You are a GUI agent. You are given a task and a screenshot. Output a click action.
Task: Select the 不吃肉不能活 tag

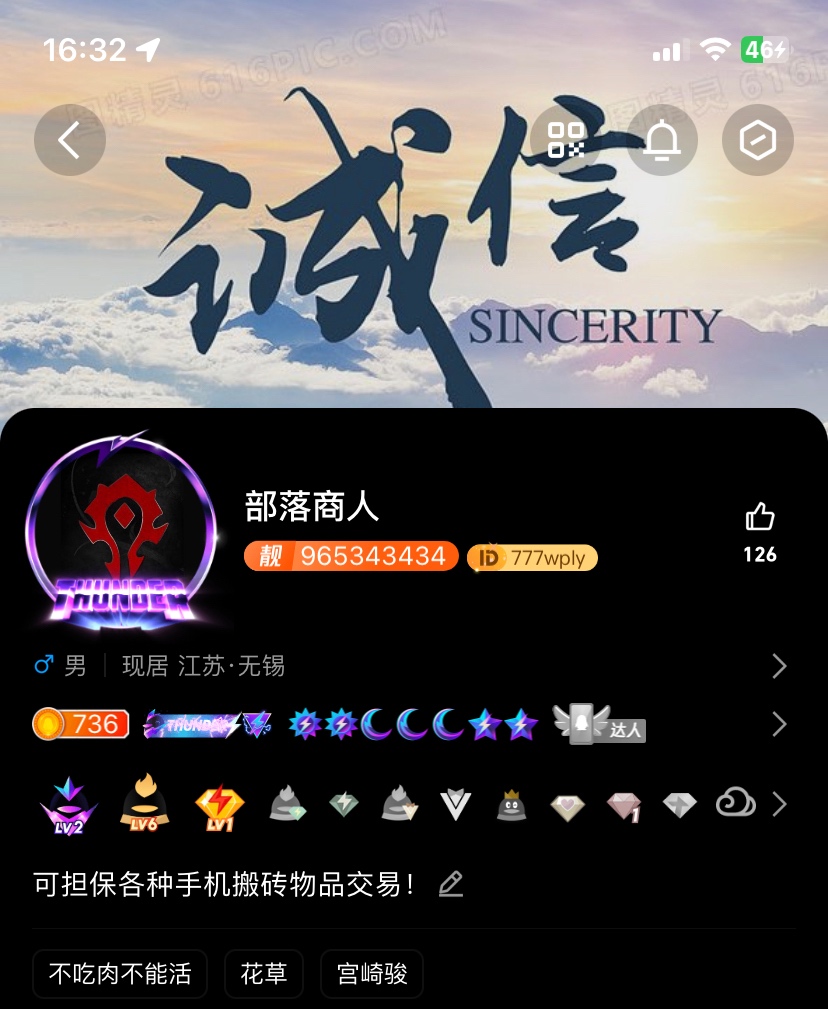[x=120, y=974]
